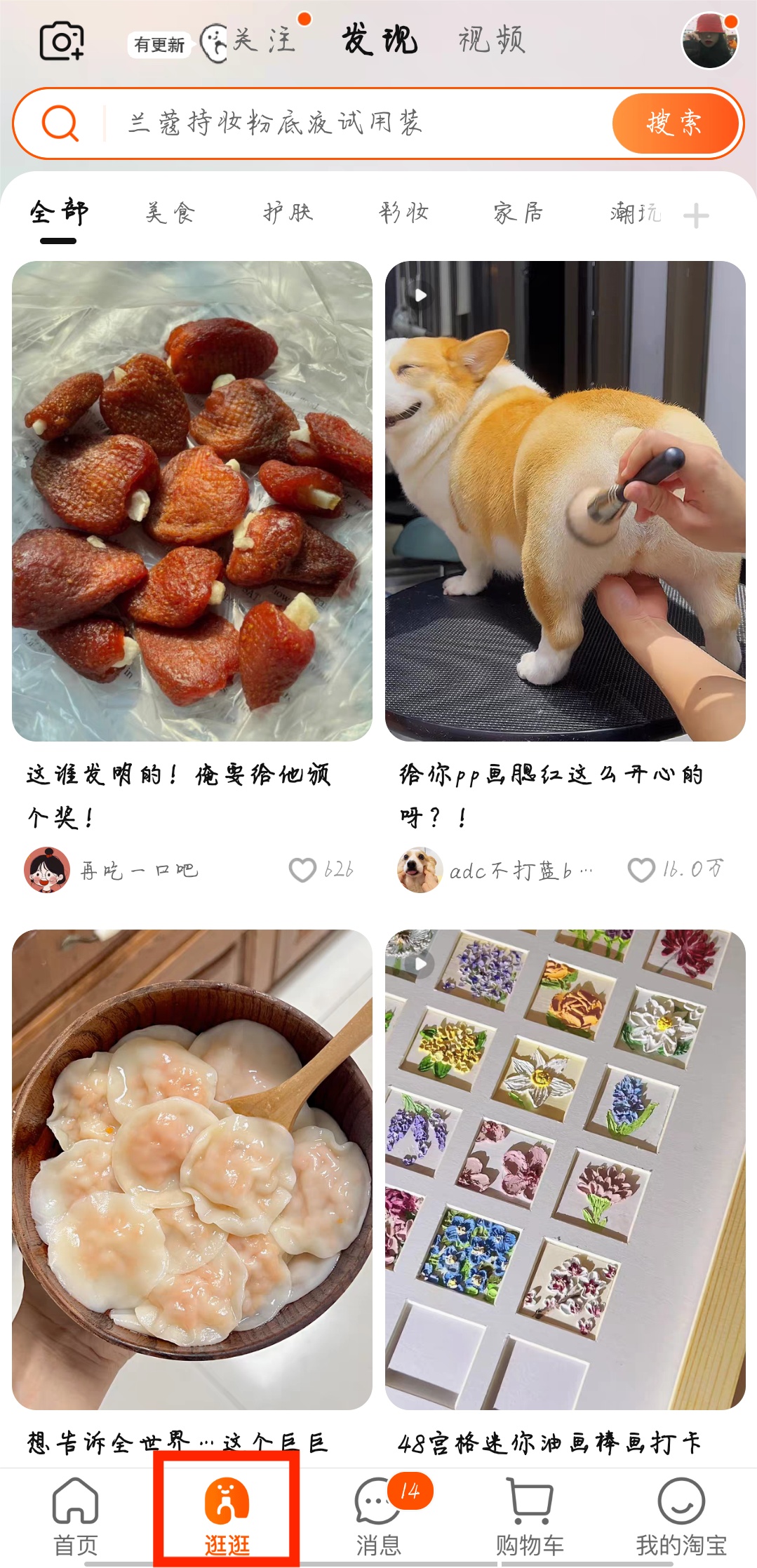Image resolution: width=757 pixels, height=1568 pixels.
Task: Open the corgi blush video
Action: tap(565, 501)
